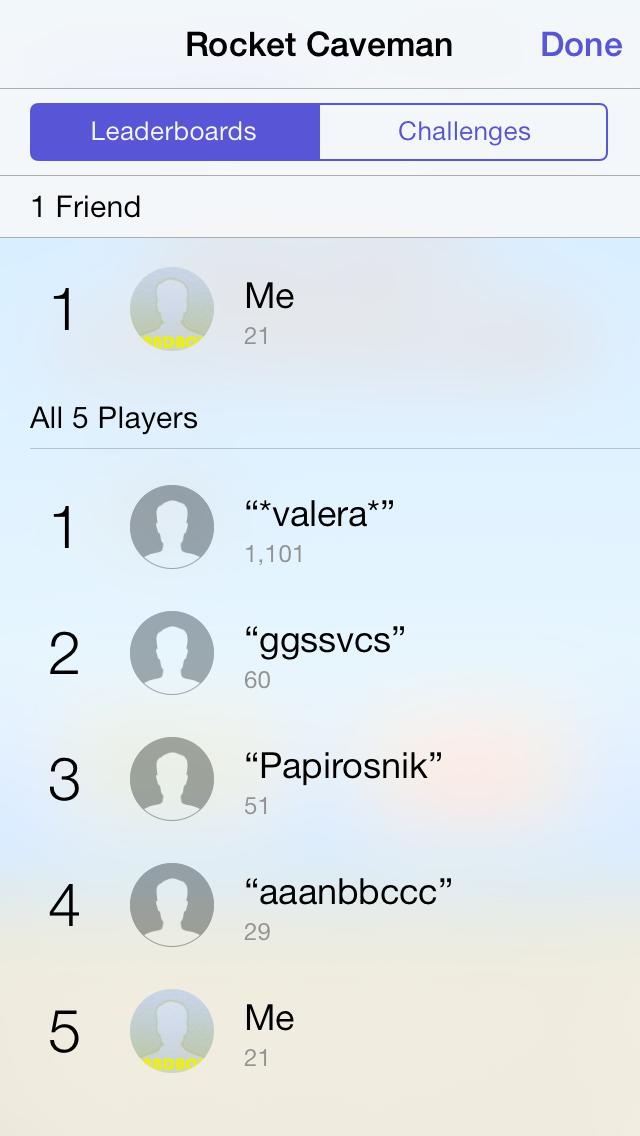Open player "*valera*" with score 1,101
Viewport: 640px width, 1136px height.
click(320, 528)
